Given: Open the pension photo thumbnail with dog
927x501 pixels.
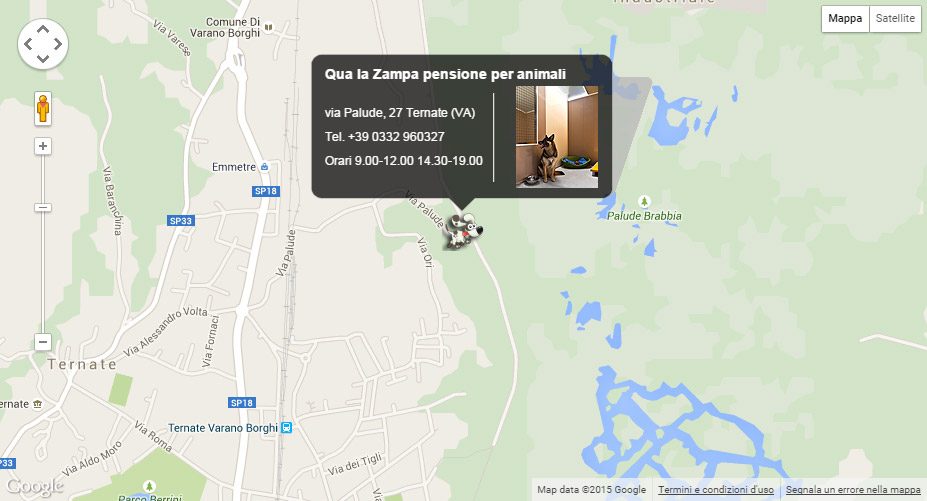Looking at the screenshot, I should click(x=556, y=137).
